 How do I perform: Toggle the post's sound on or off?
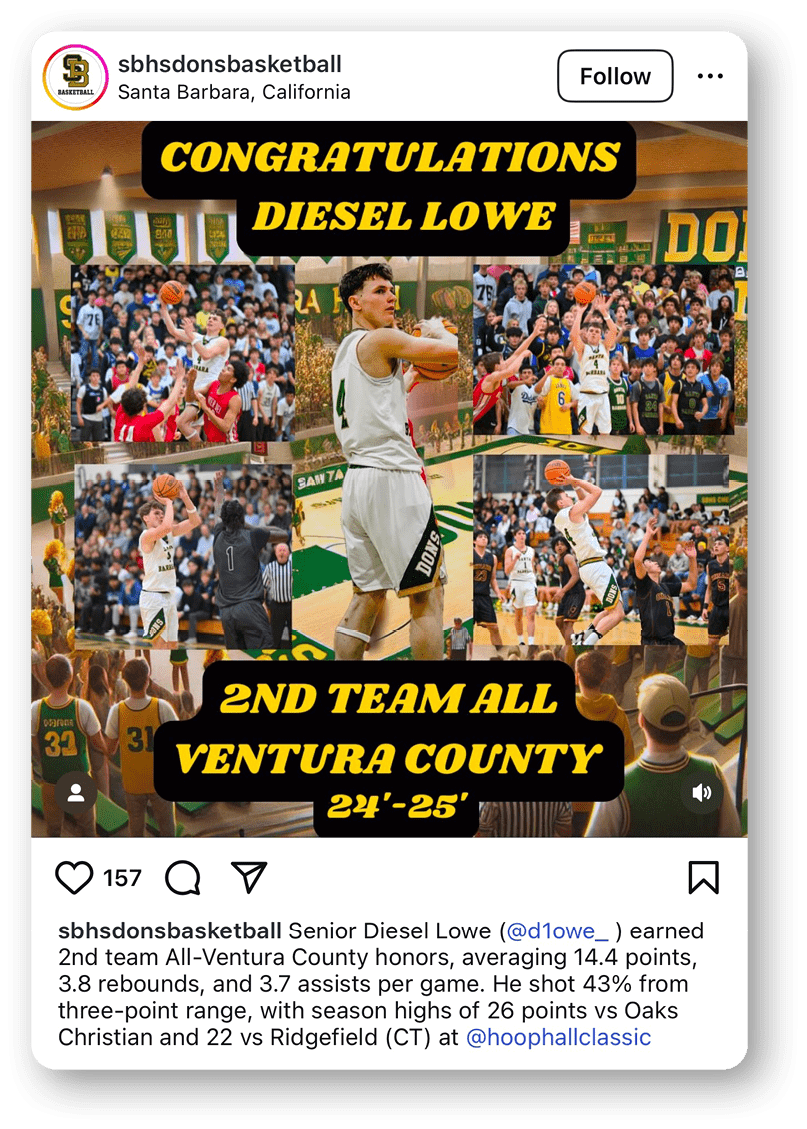tap(702, 793)
